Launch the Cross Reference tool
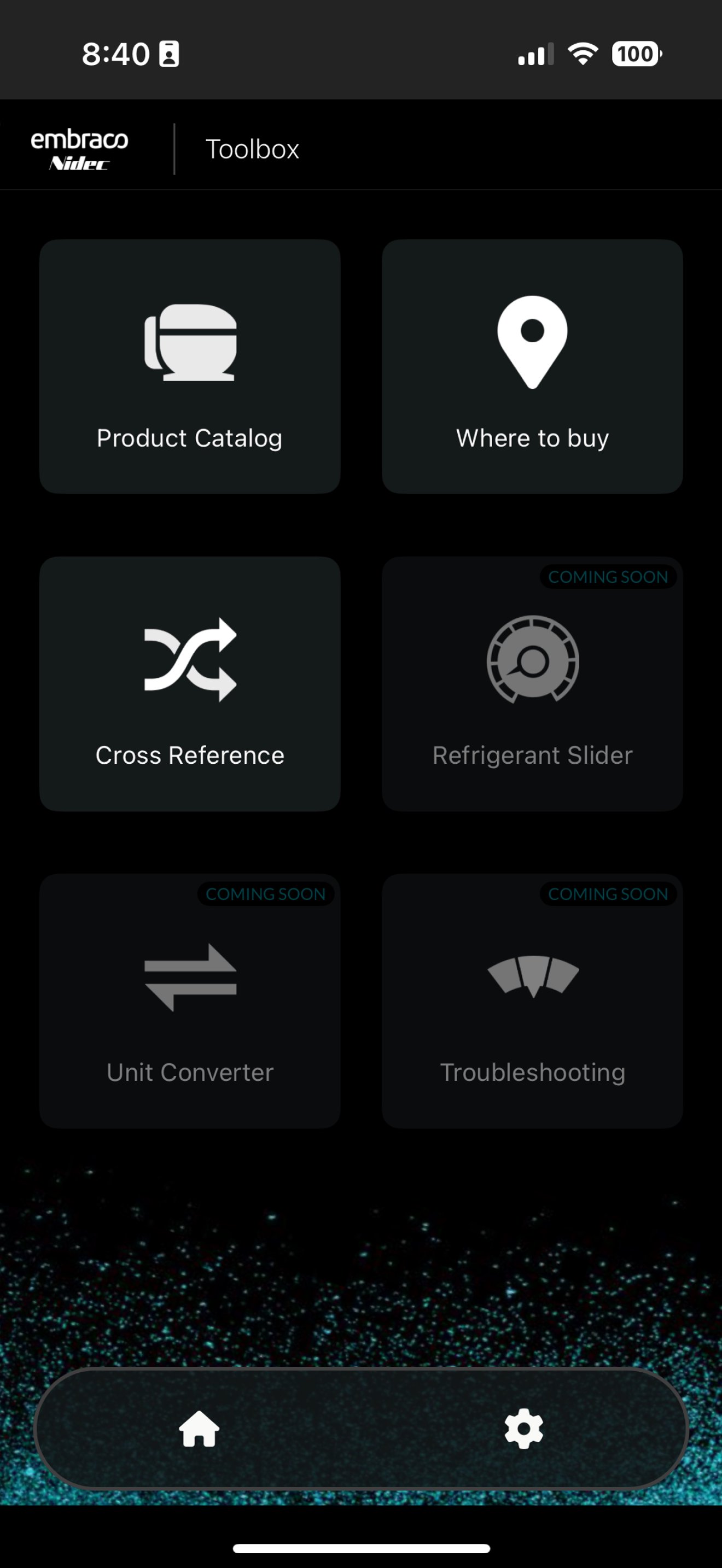Screen dimensions: 722x1568 [x=189, y=683]
